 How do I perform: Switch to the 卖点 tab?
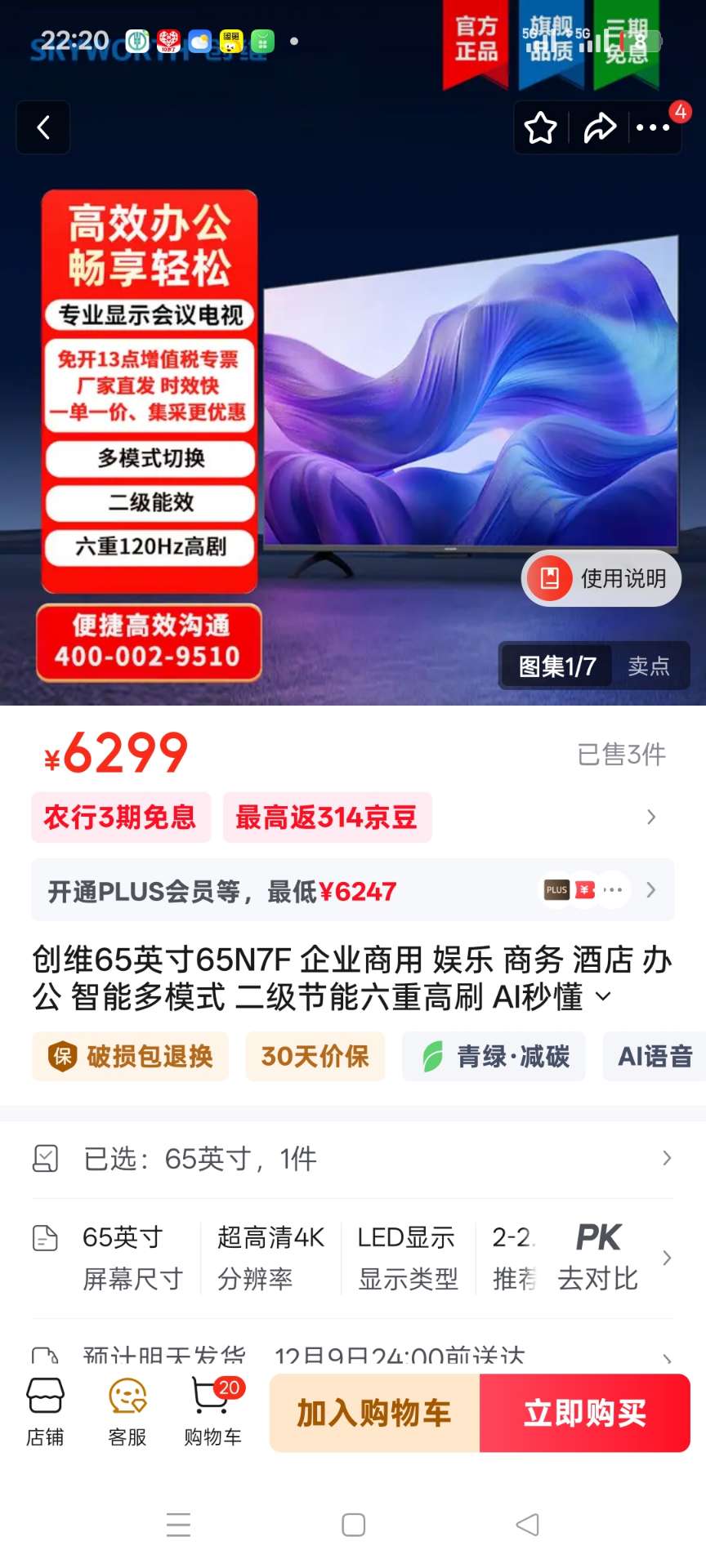649,666
